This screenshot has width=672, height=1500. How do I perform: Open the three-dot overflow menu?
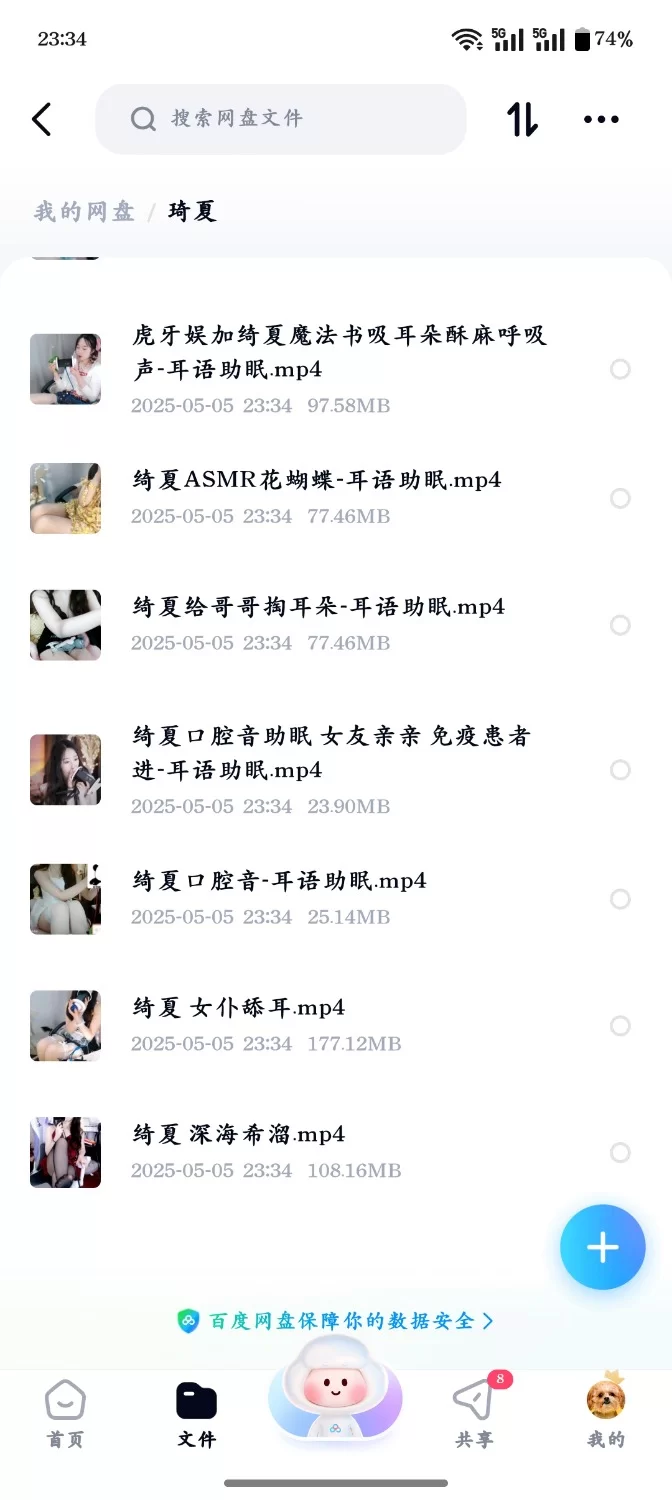coord(601,119)
